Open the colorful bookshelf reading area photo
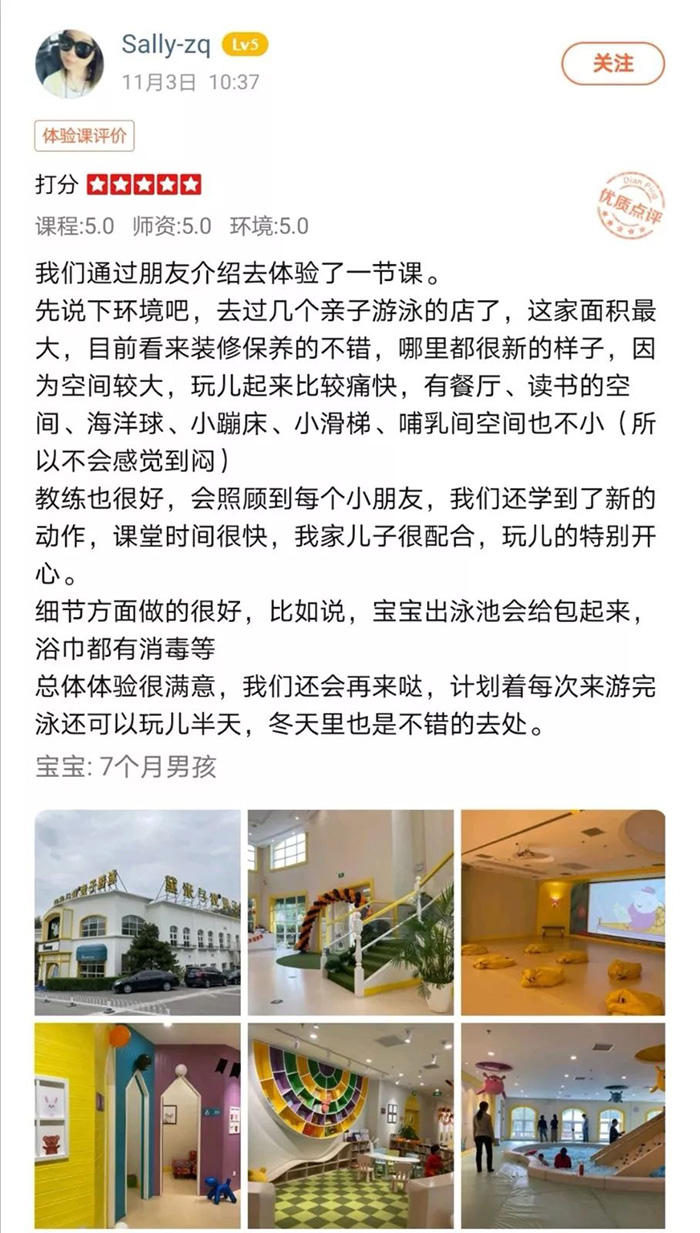The image size is (700, 1233). (350, 1125)
